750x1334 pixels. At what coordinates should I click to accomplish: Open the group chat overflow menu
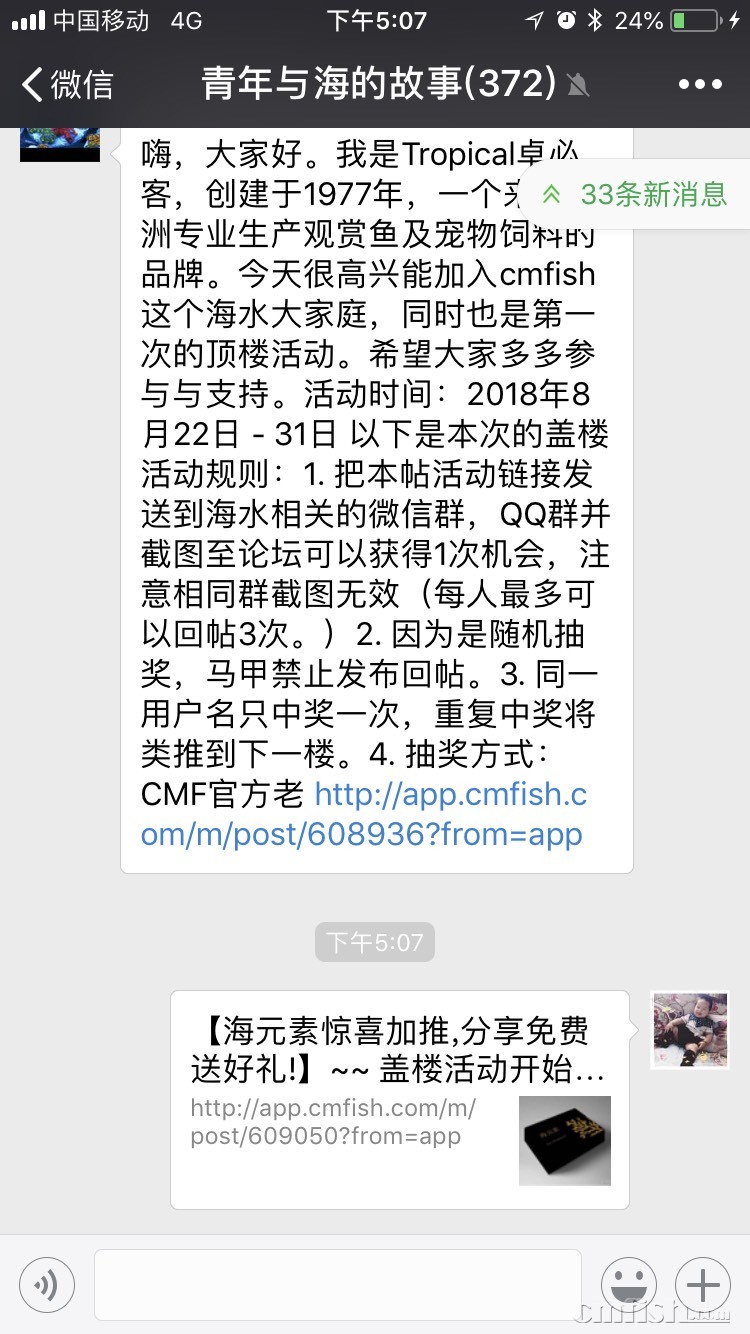point(700,85)
